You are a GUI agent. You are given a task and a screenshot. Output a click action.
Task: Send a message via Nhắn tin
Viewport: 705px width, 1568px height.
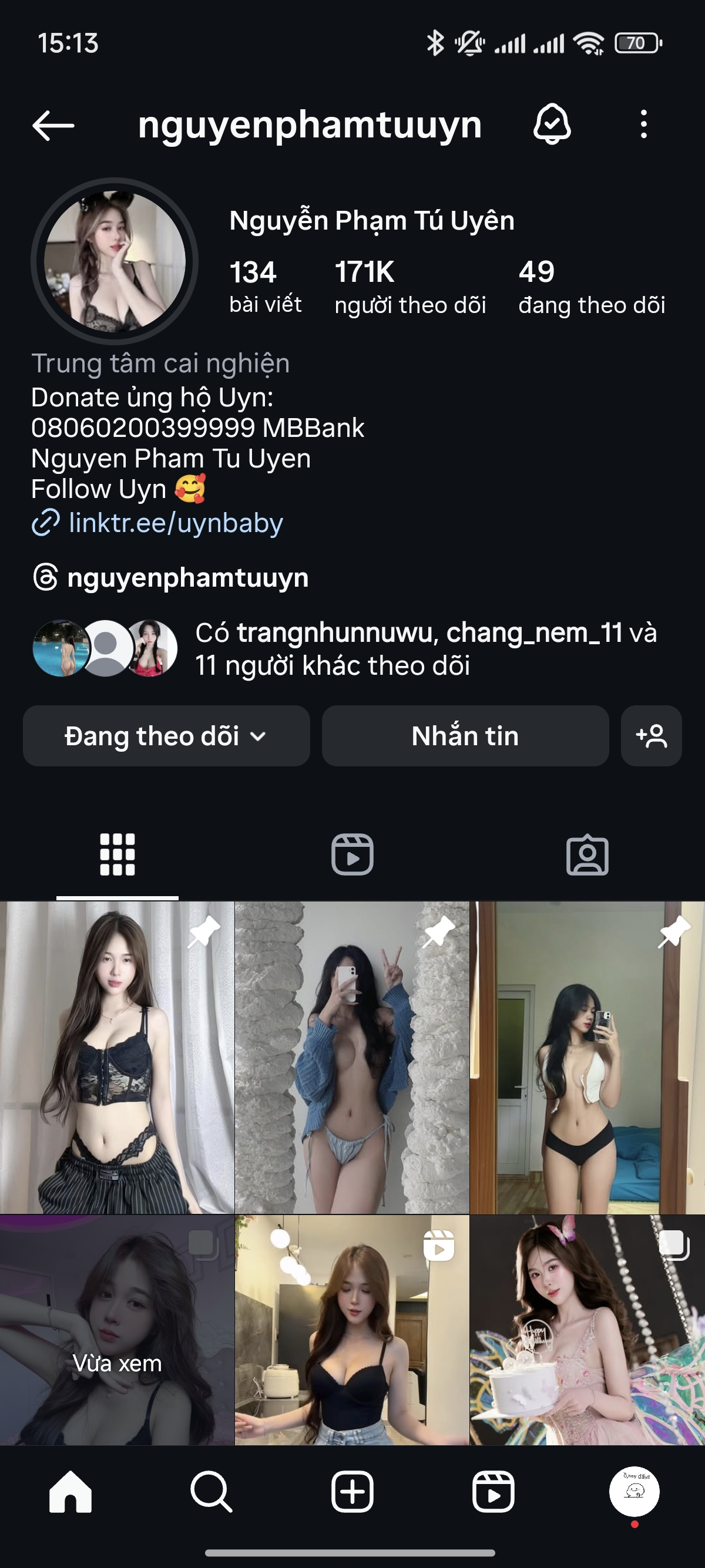(465, 736)
